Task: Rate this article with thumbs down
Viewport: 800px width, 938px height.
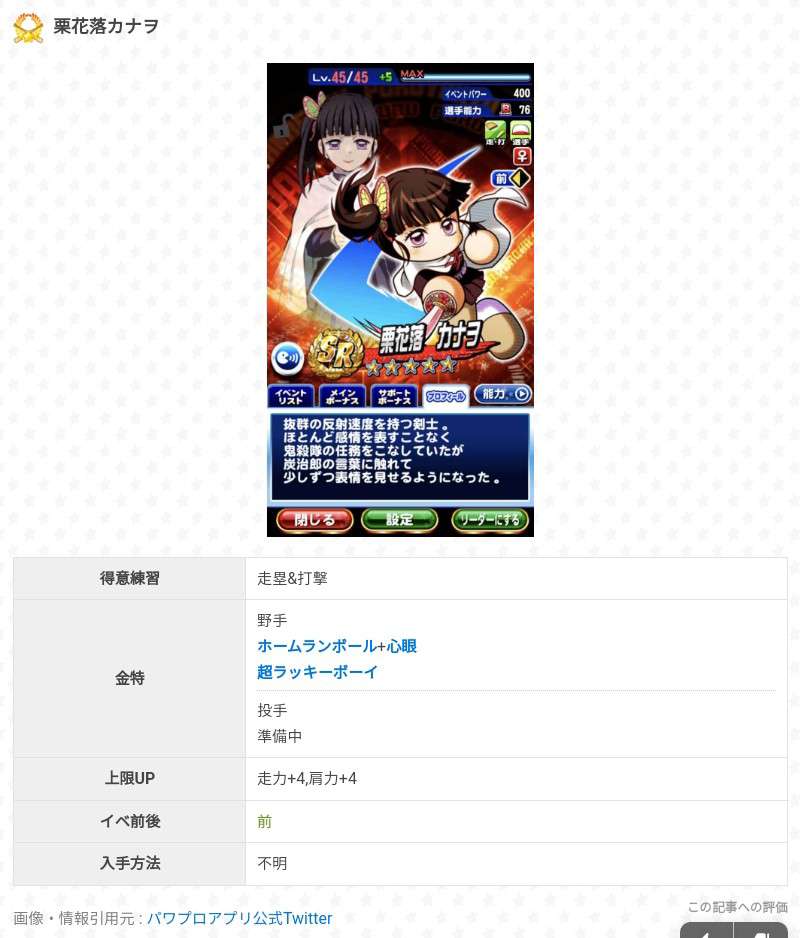Action: coord(762,931)
